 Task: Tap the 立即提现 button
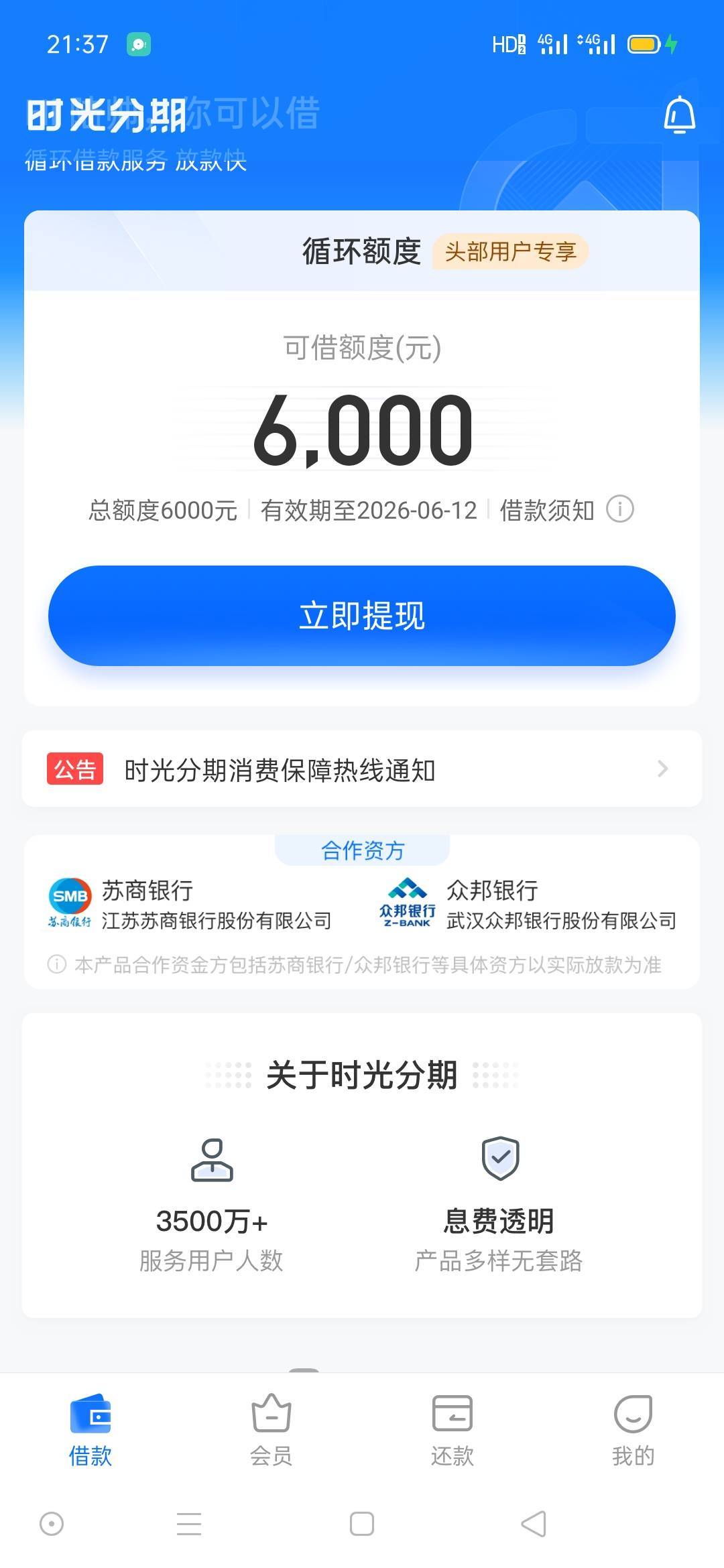[x=362, y=615]
